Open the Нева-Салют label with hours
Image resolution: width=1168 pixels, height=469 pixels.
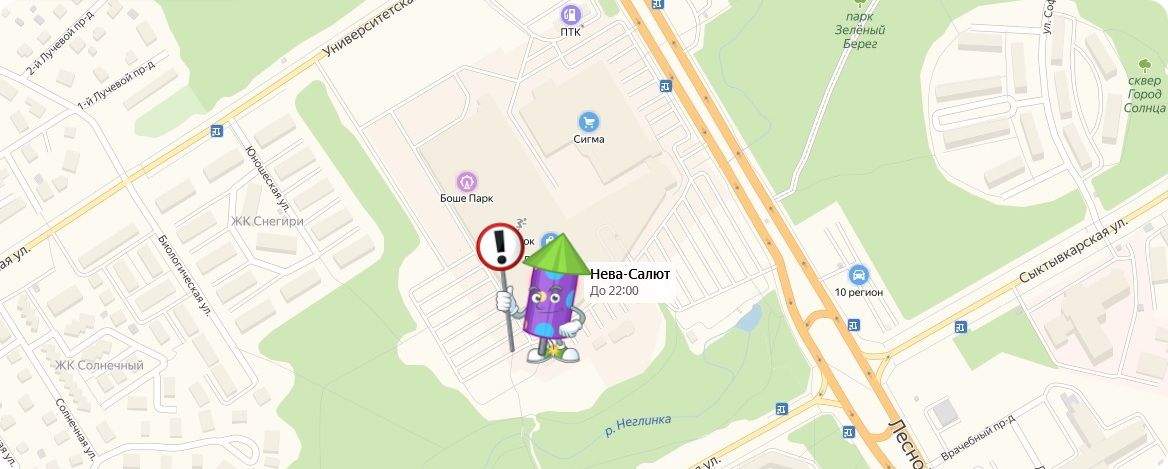630,281
